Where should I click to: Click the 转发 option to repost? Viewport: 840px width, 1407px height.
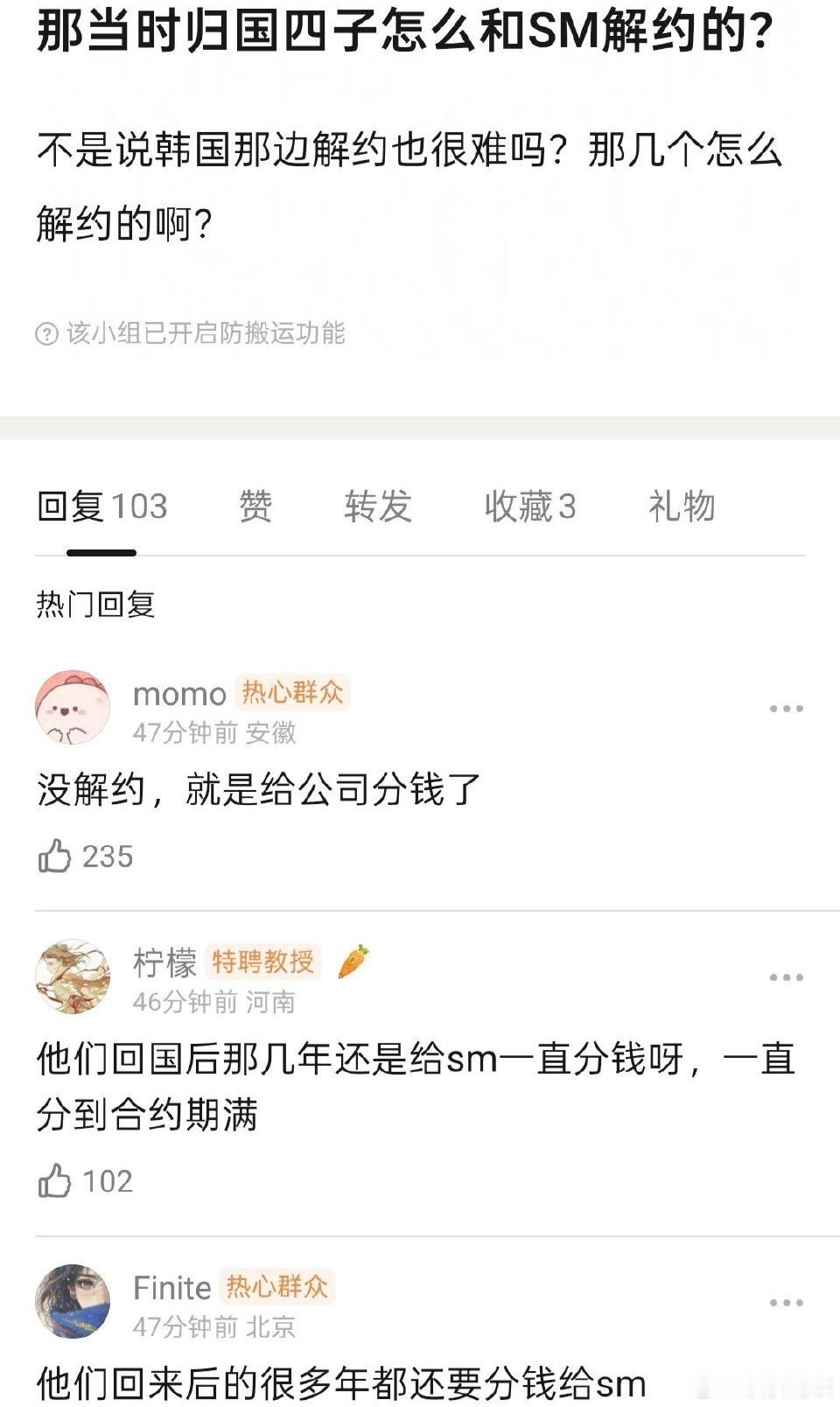coord(379,506)
